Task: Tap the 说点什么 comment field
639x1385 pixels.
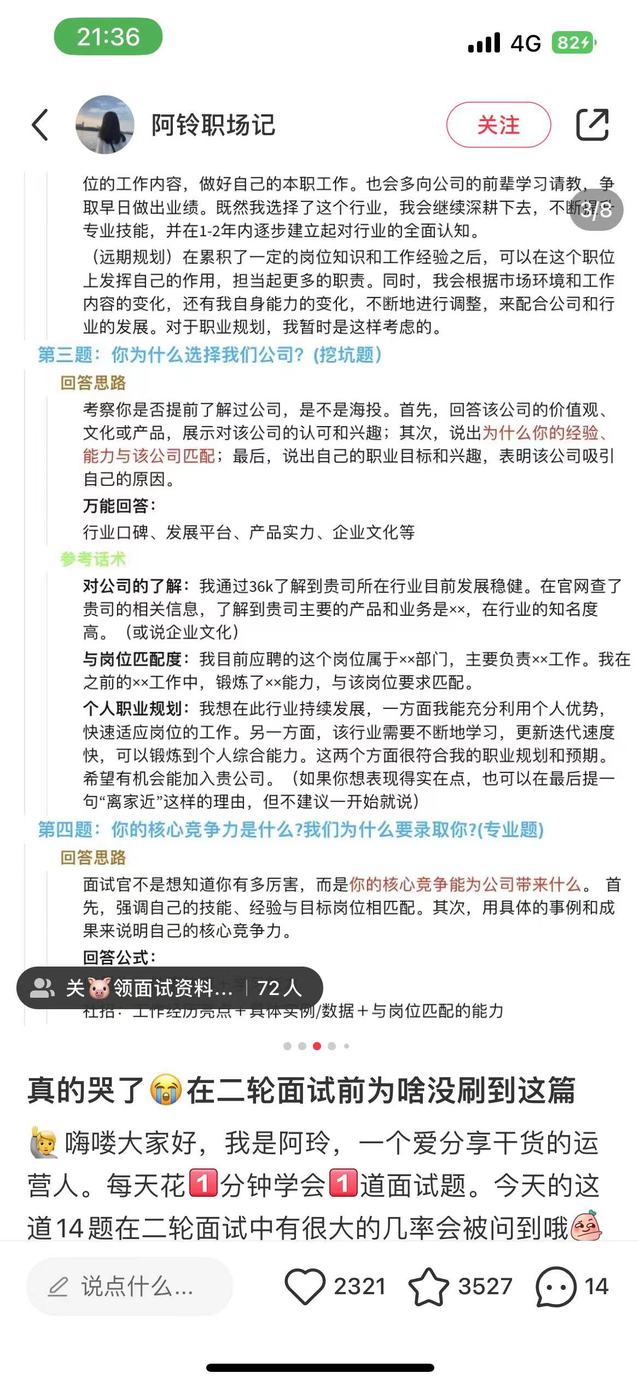Action: 130,1286
